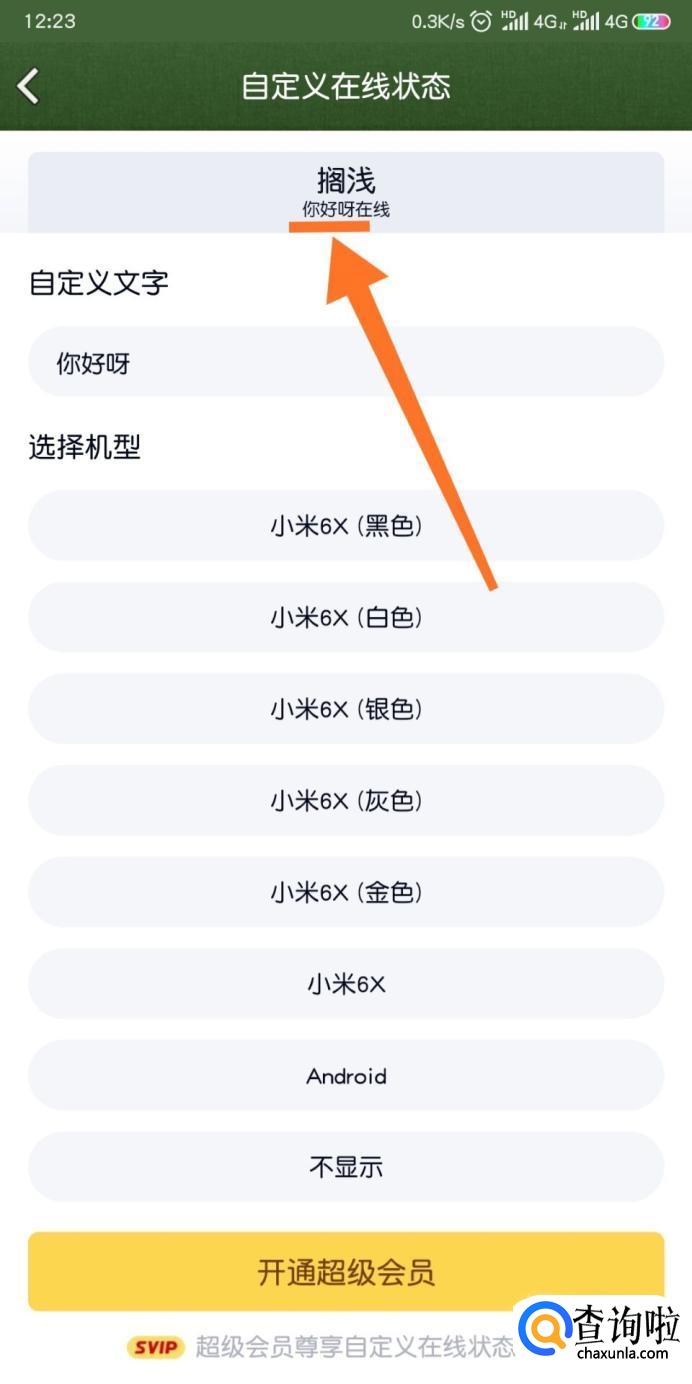The image size is (692, 1384).
Task: Go back using the header arrow
Action: click(x=28, y=86)
